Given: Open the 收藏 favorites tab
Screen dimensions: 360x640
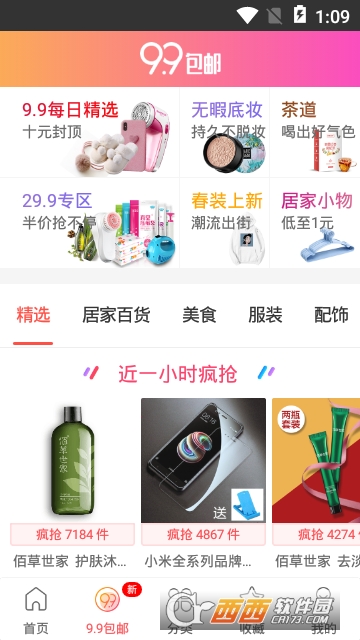Looking at the screenshot, I should tap(252, 610).
